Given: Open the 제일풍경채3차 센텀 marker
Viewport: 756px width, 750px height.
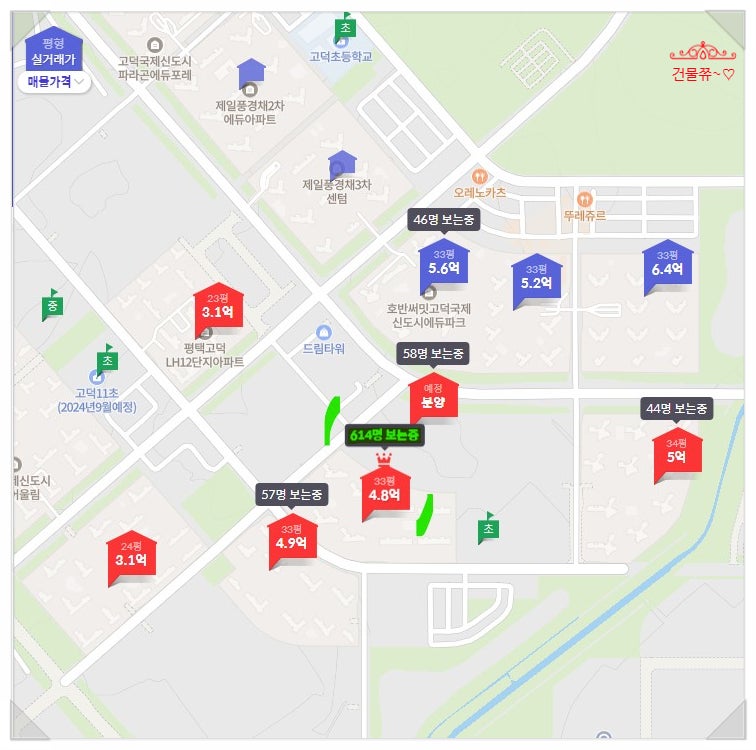Looking at the screenshot, I should pyautogui.click(x=342, y=164).
